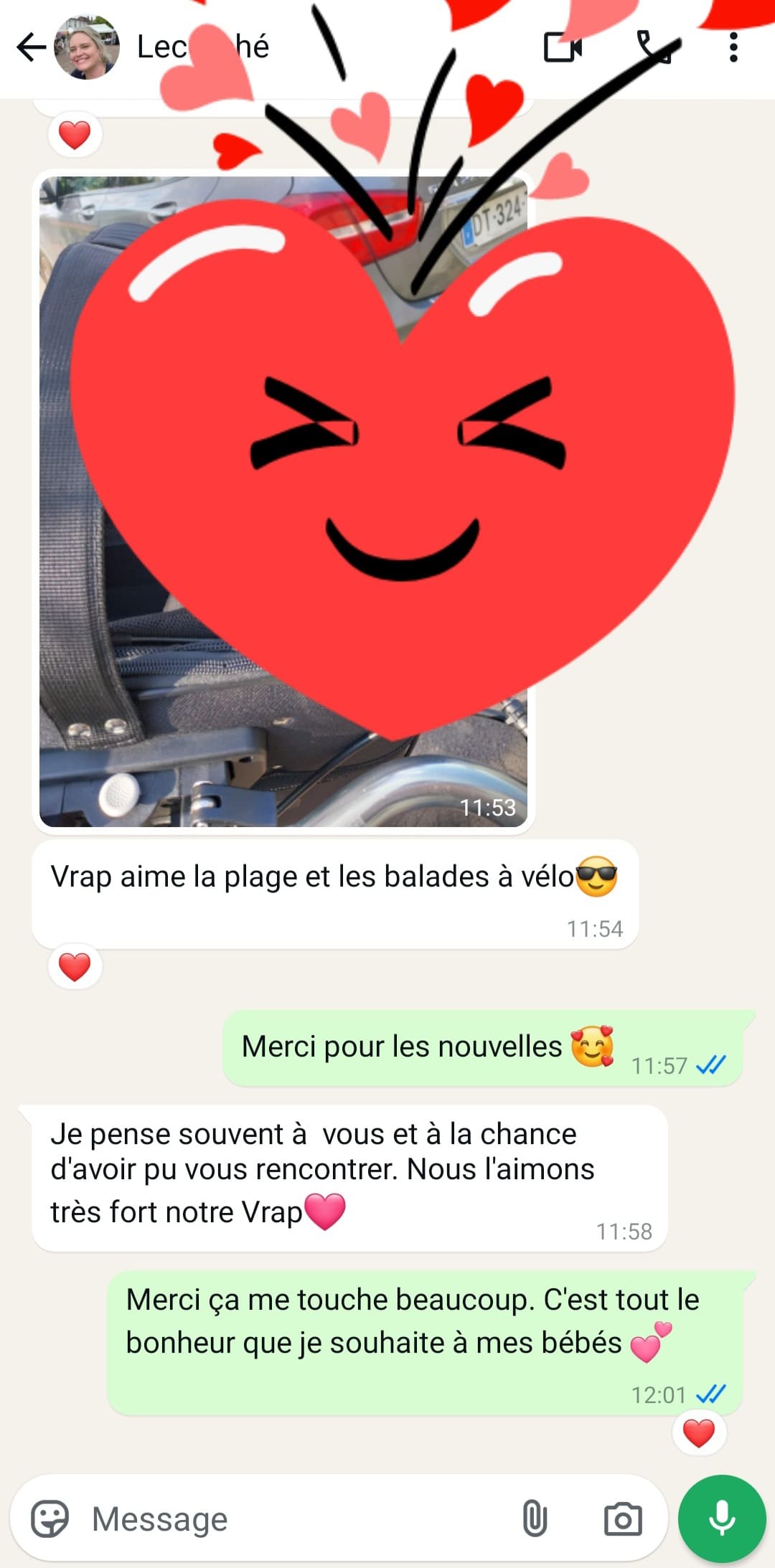The image size is (775, 1568).
Task: Focus the Message text field
Action: click(287, 1519)
